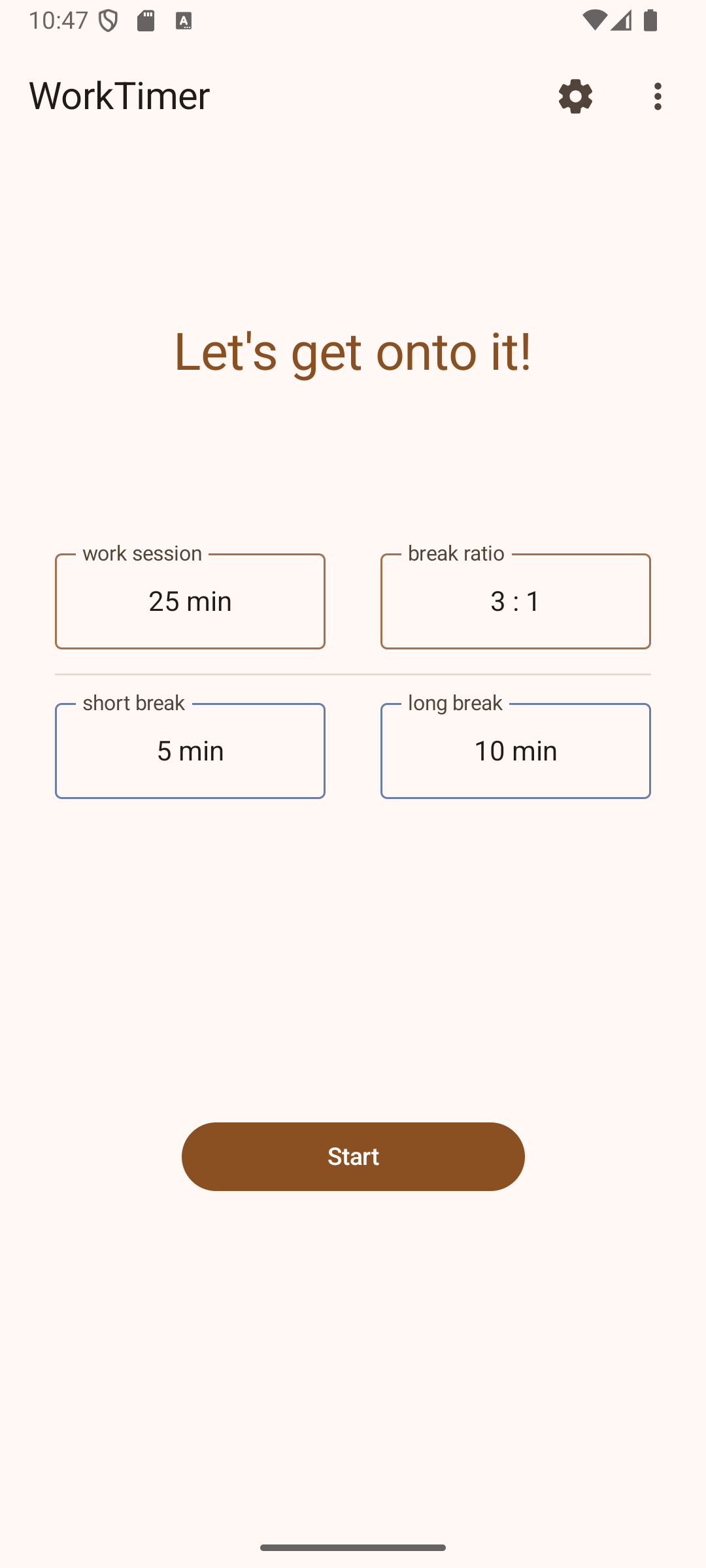Change the work session duration
706x1568 pixels.
[x=190, y=601]
